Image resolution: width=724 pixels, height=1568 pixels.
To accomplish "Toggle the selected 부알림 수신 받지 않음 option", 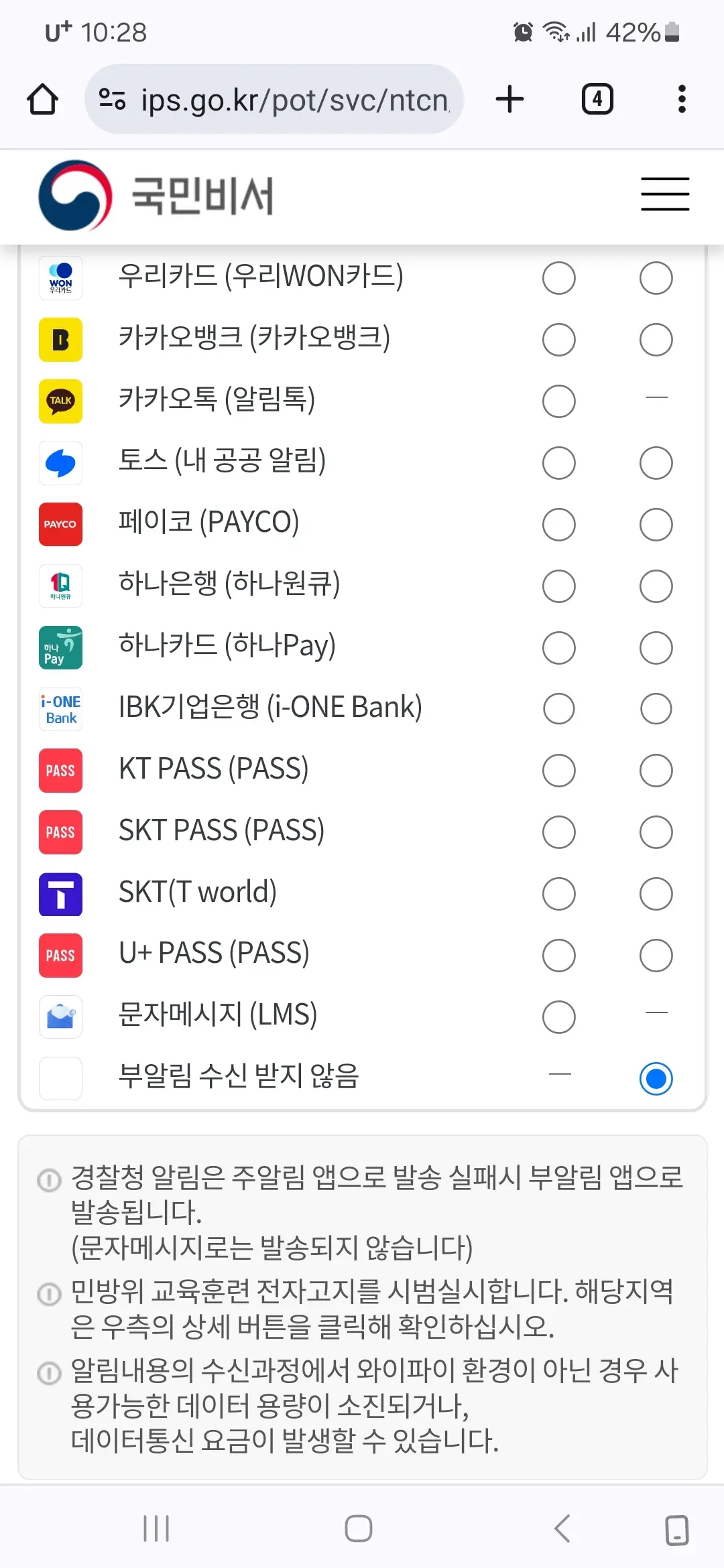I will pos(656,1078).
